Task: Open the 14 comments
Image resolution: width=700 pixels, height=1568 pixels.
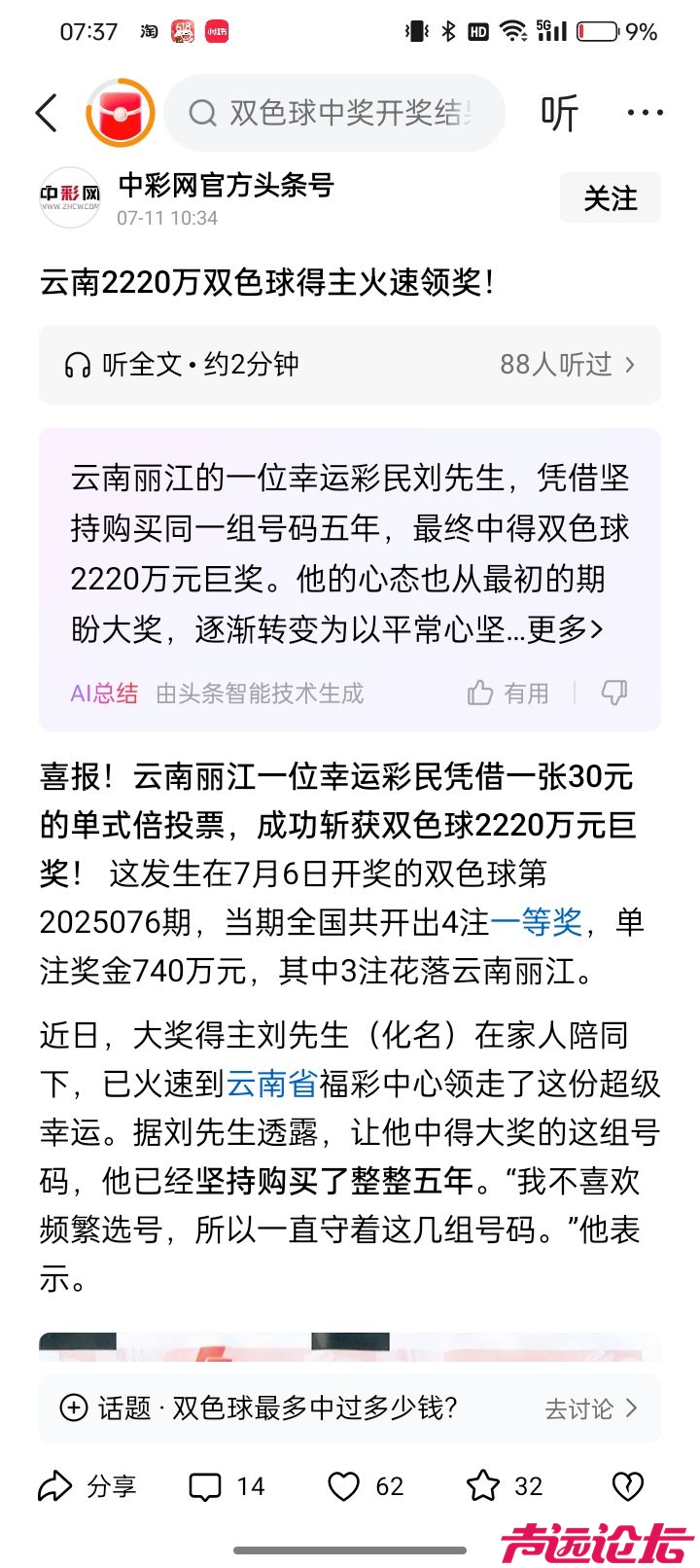Action: 227,1486
